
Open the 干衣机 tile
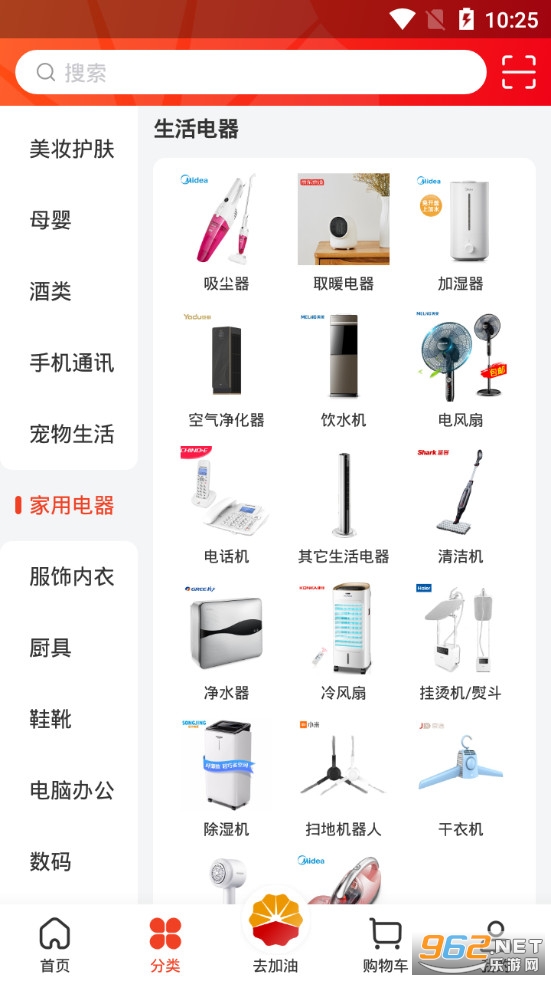coord(460,778)
